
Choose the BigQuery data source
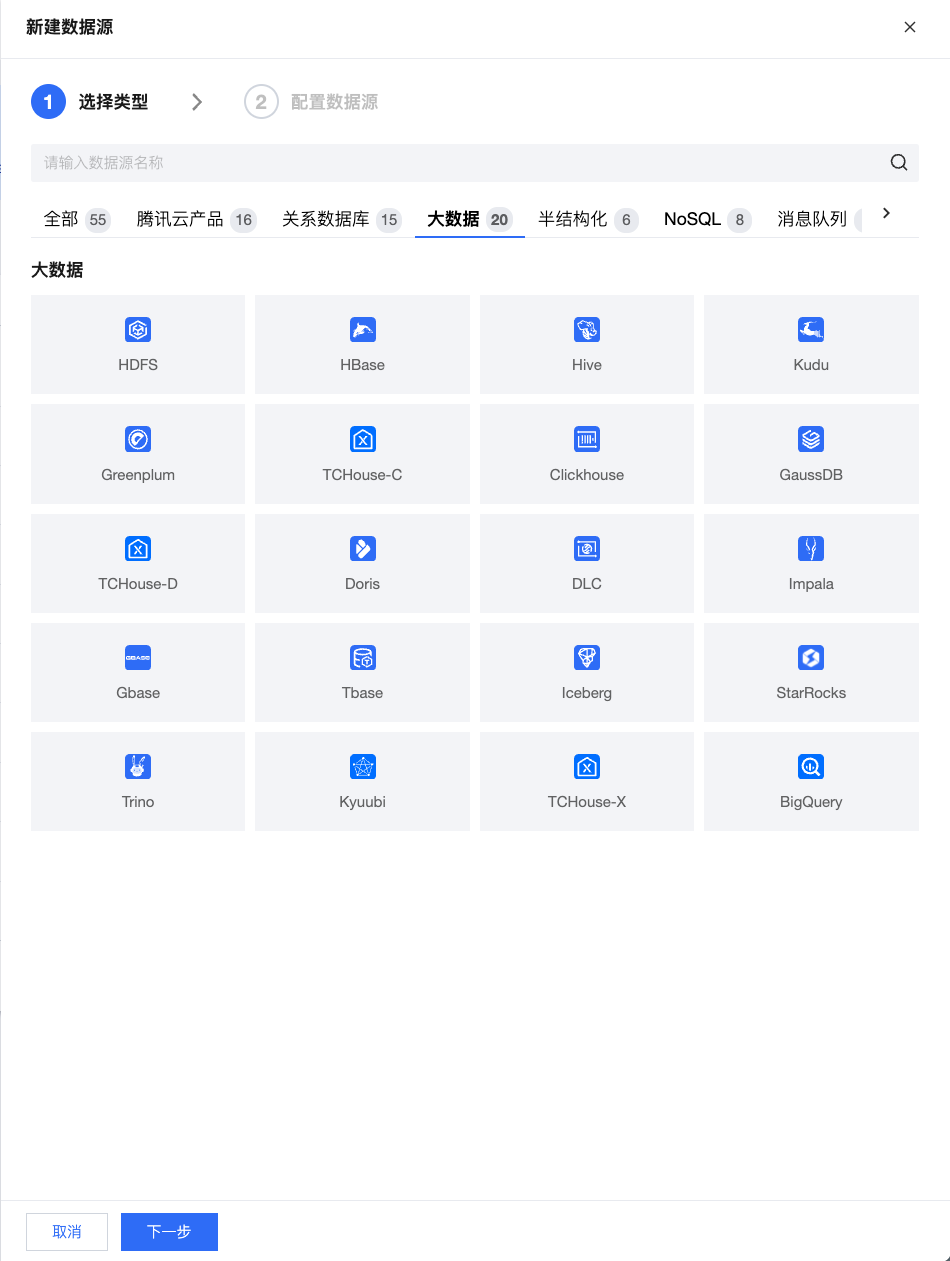point(811,781)
